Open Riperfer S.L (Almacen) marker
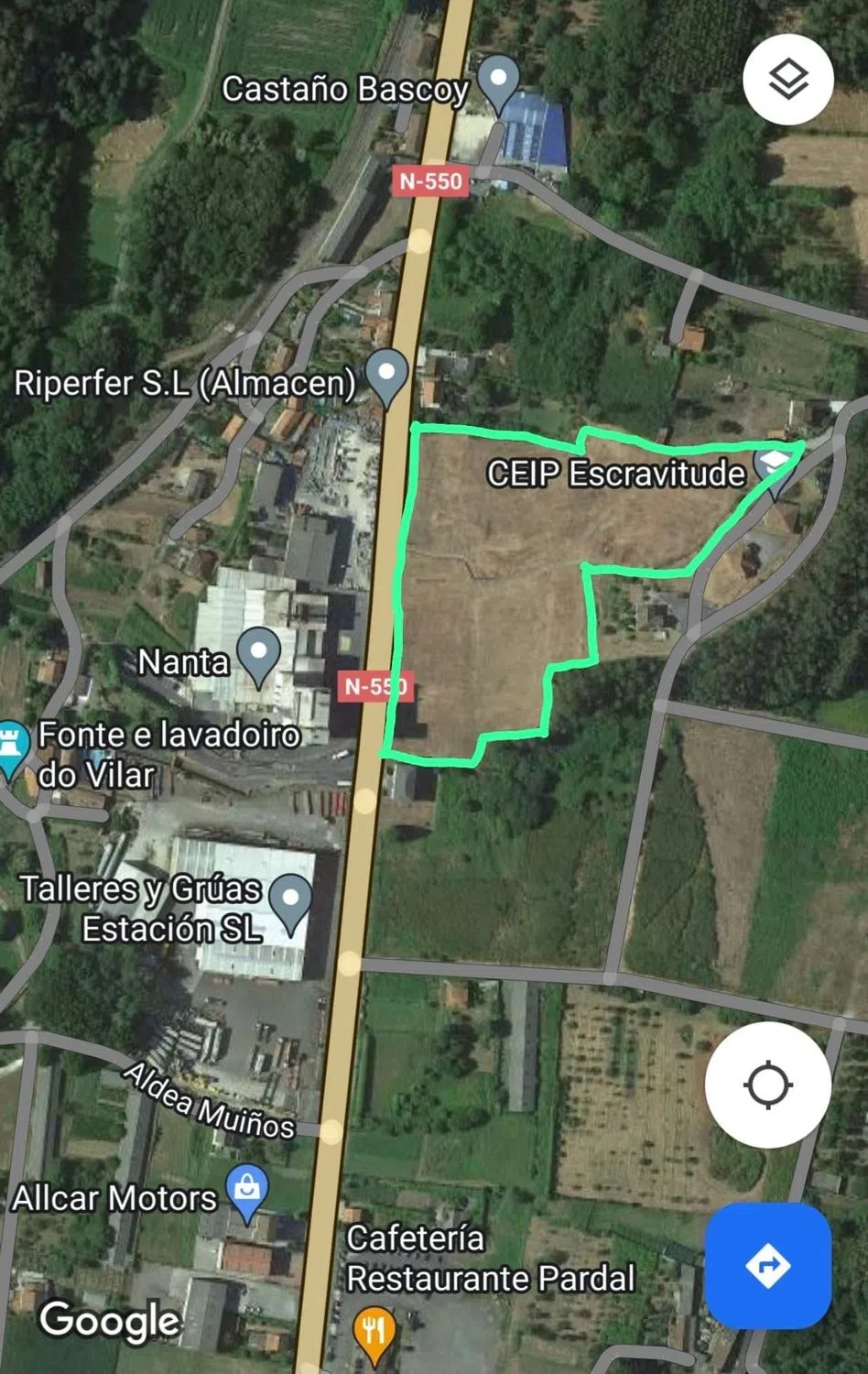This screenshot has width=868, height=1374. click(386, 375)
